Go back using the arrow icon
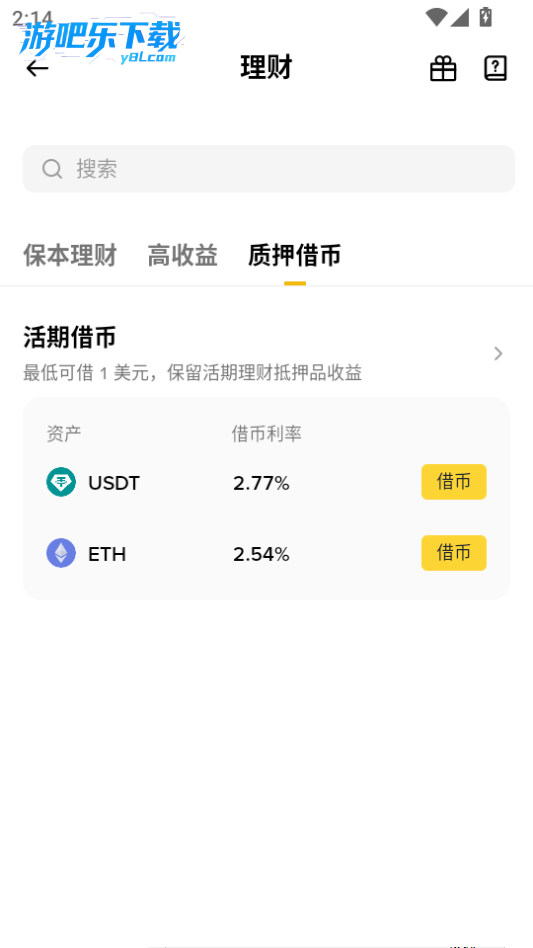The width and height of the screenshot is (533, 948). tap(37, 68)
